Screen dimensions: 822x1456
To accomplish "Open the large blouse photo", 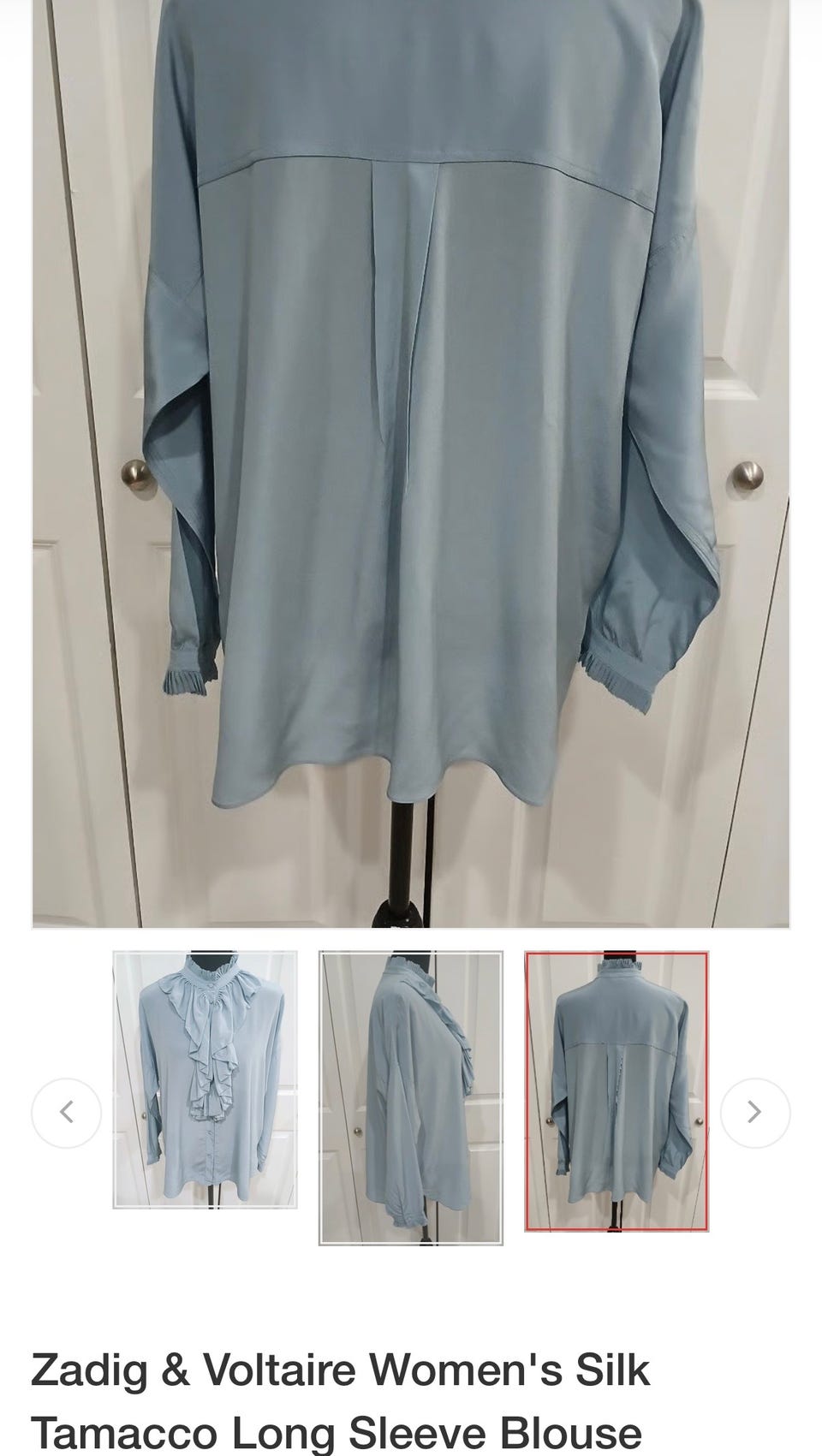I will [x=411, y=464].
